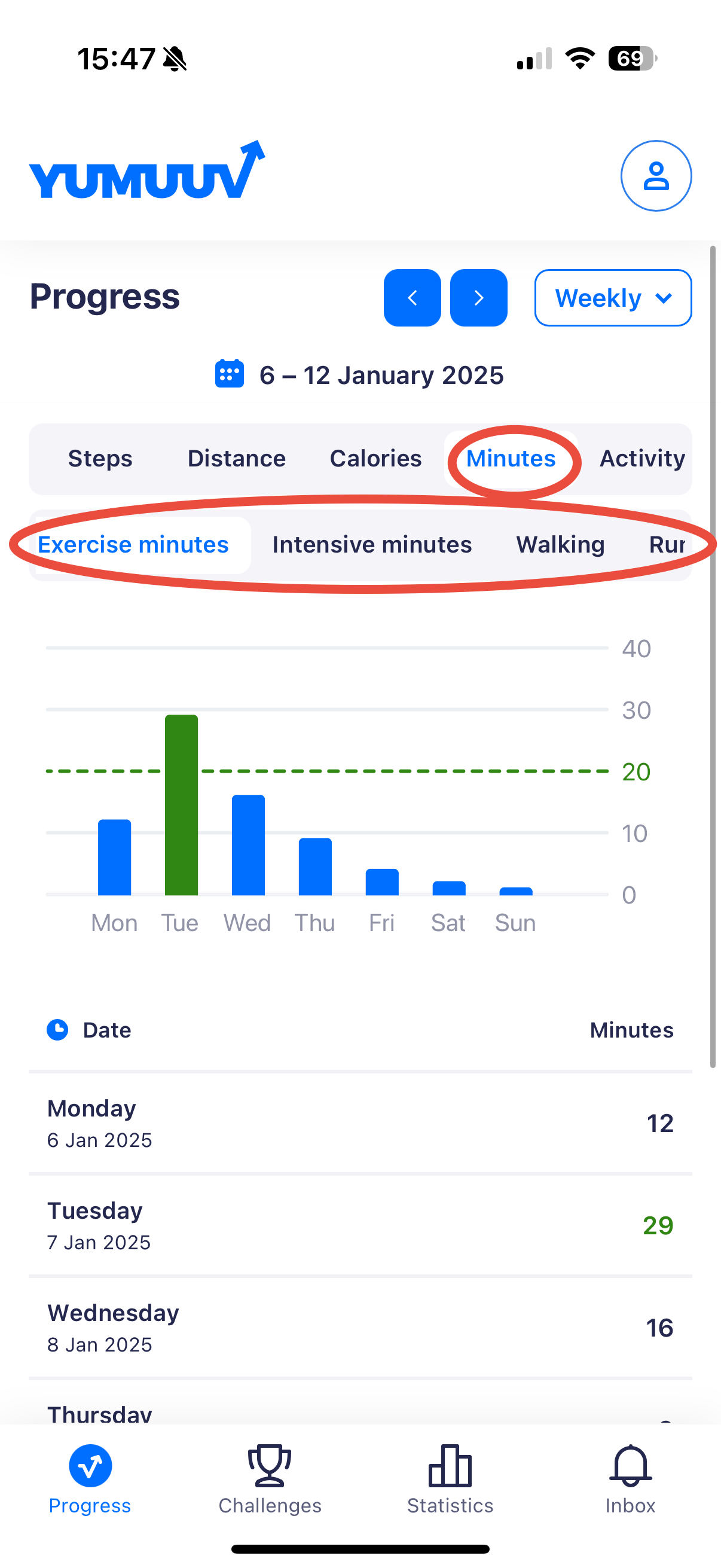
Task: Show Intensive minutes data
Action: (372, 545)
